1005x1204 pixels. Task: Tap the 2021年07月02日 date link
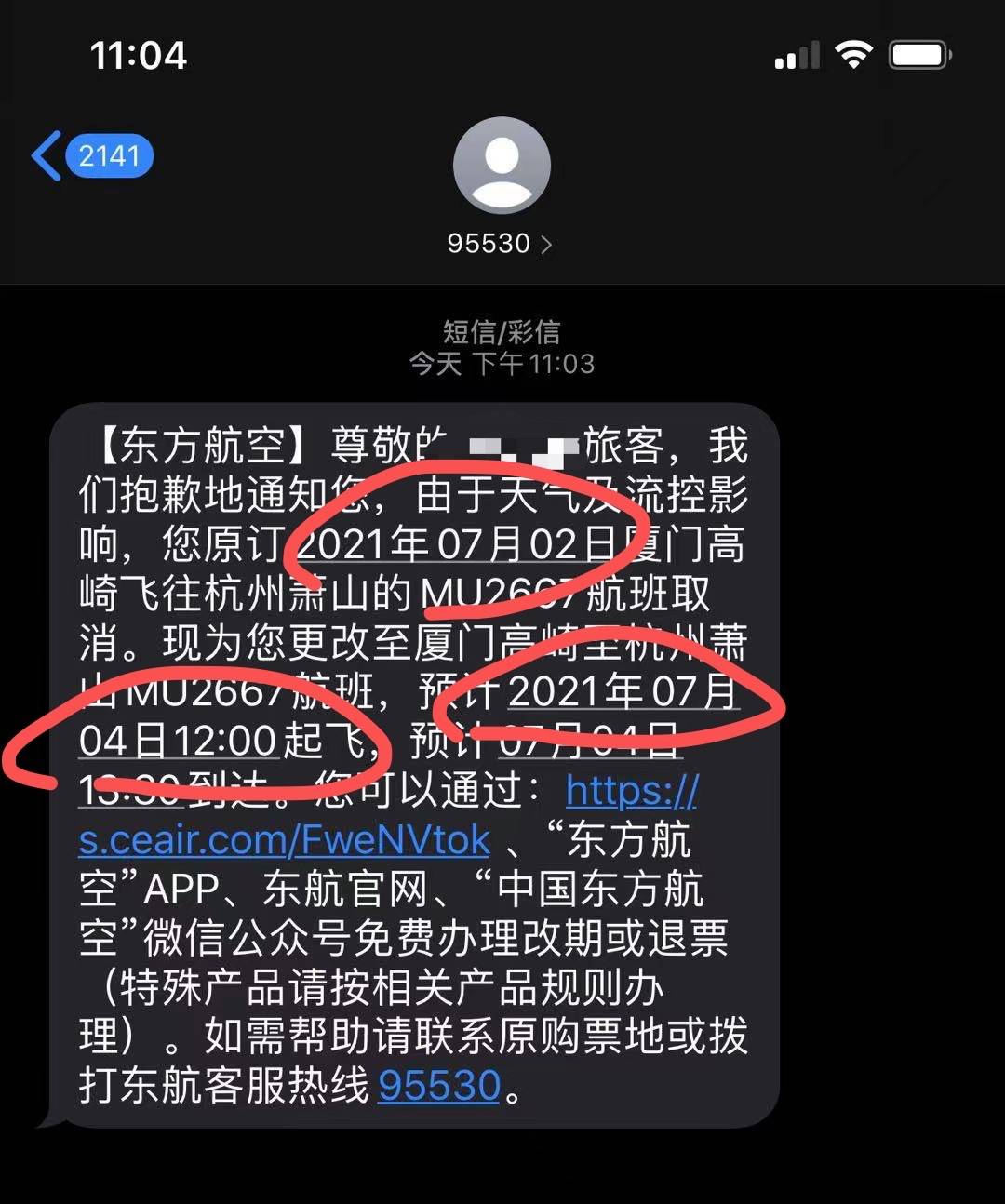[456, 544]
